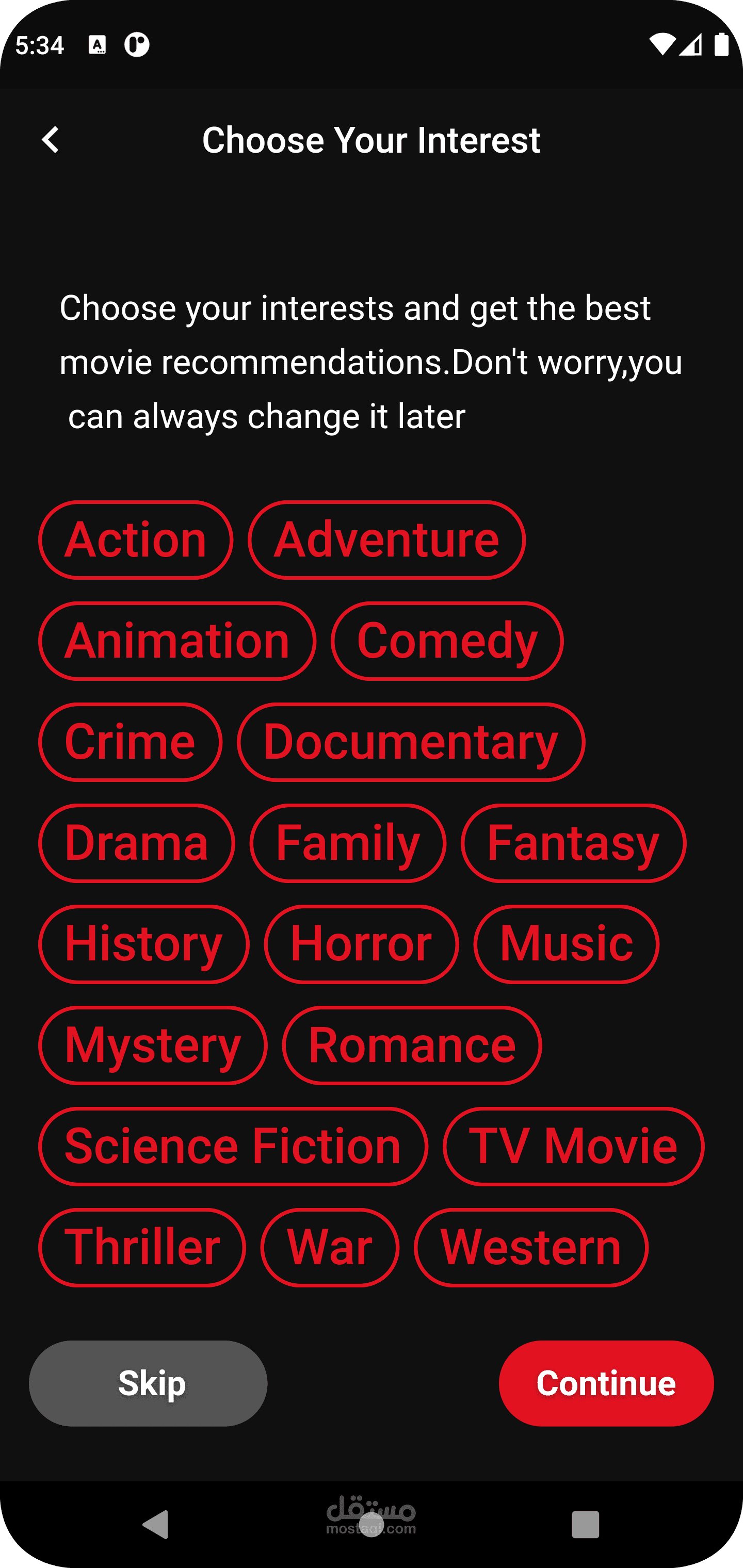Pick Horror as an interest

tap(361, 944)
